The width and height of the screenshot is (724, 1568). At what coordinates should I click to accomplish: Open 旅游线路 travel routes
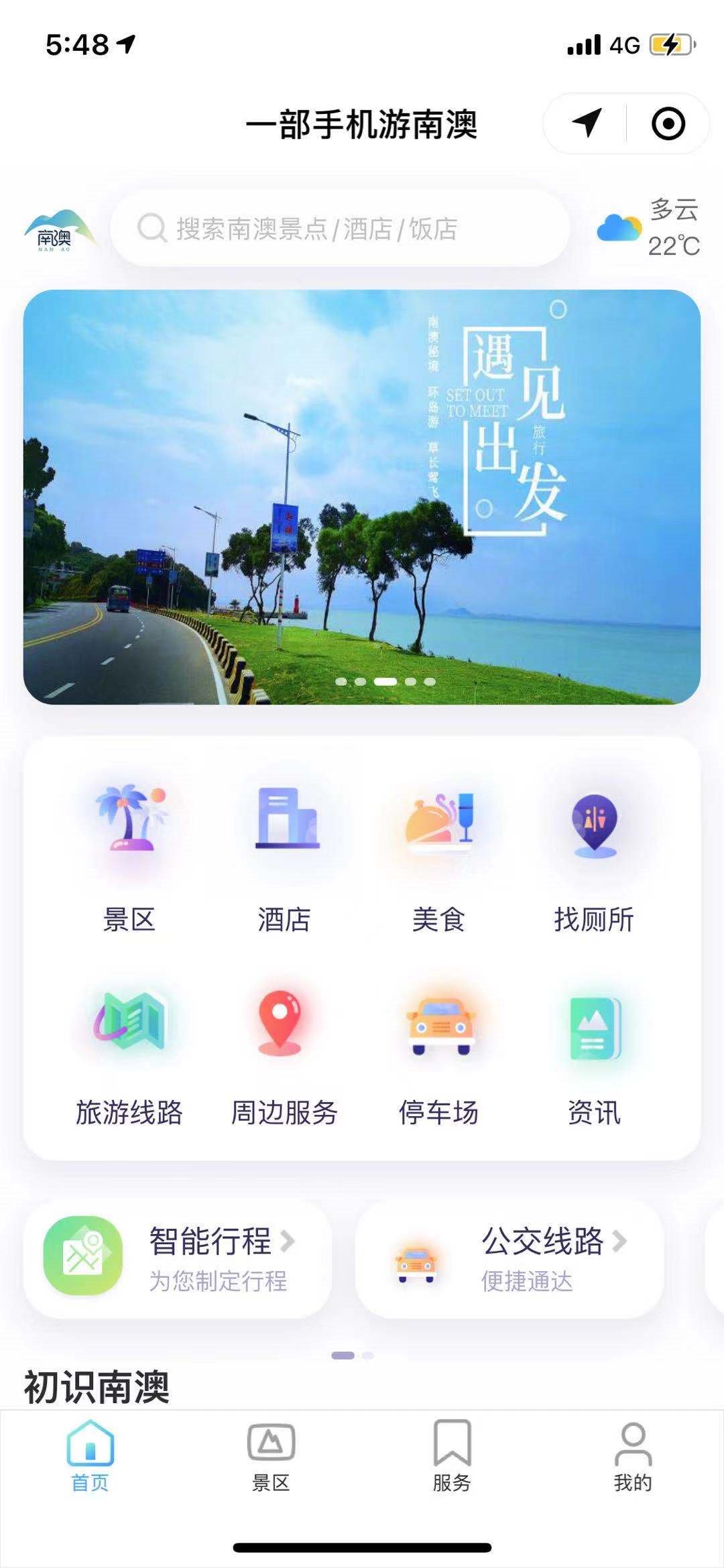(129, 1052)
